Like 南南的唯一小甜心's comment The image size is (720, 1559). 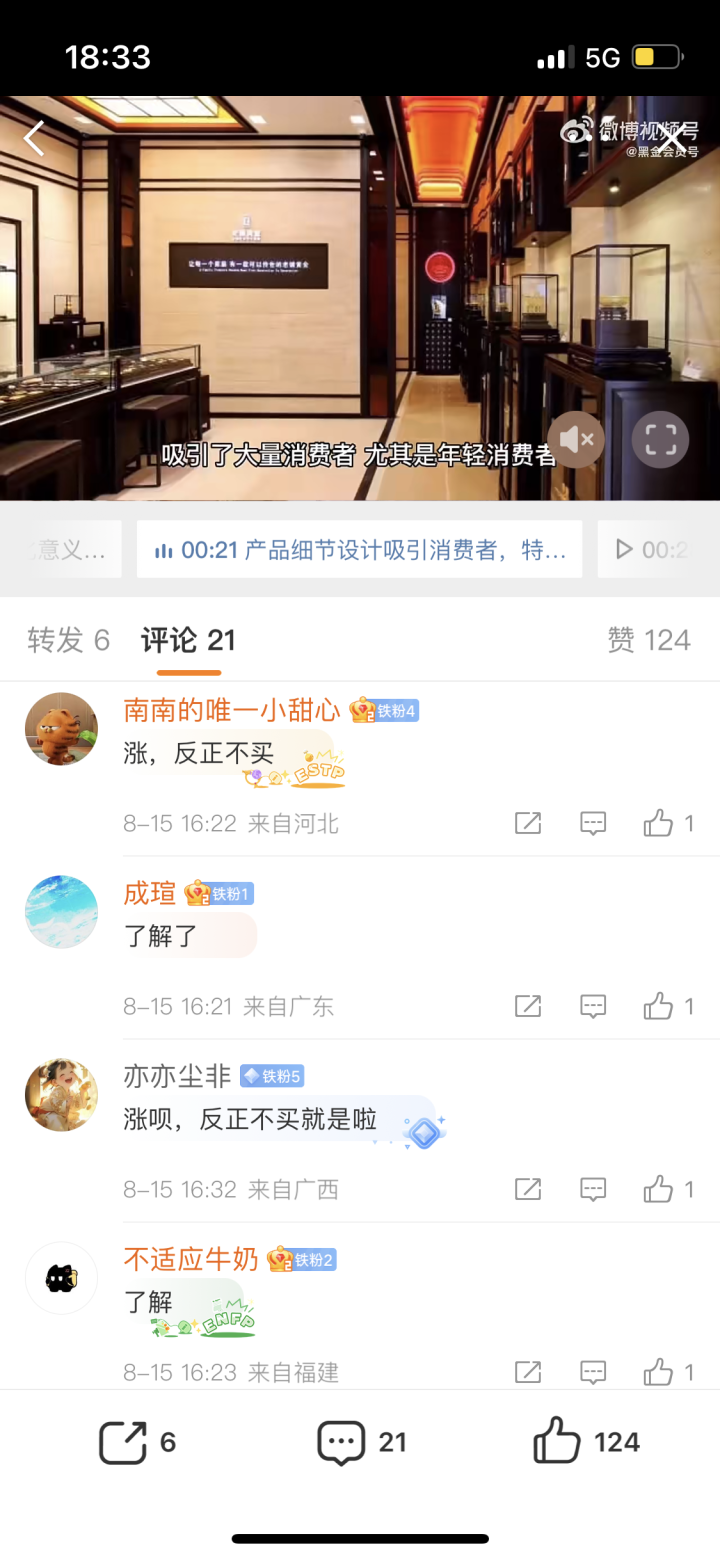pos(659,823)
